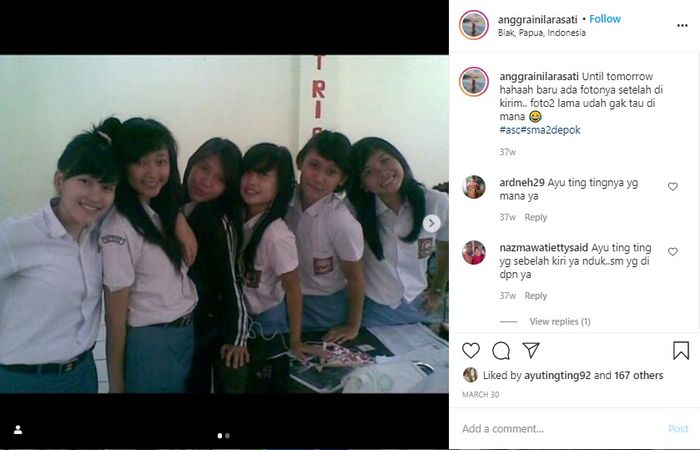Open the #sma2depok hashtag
The width and height of the screenshot is (700, 450).
551,130
